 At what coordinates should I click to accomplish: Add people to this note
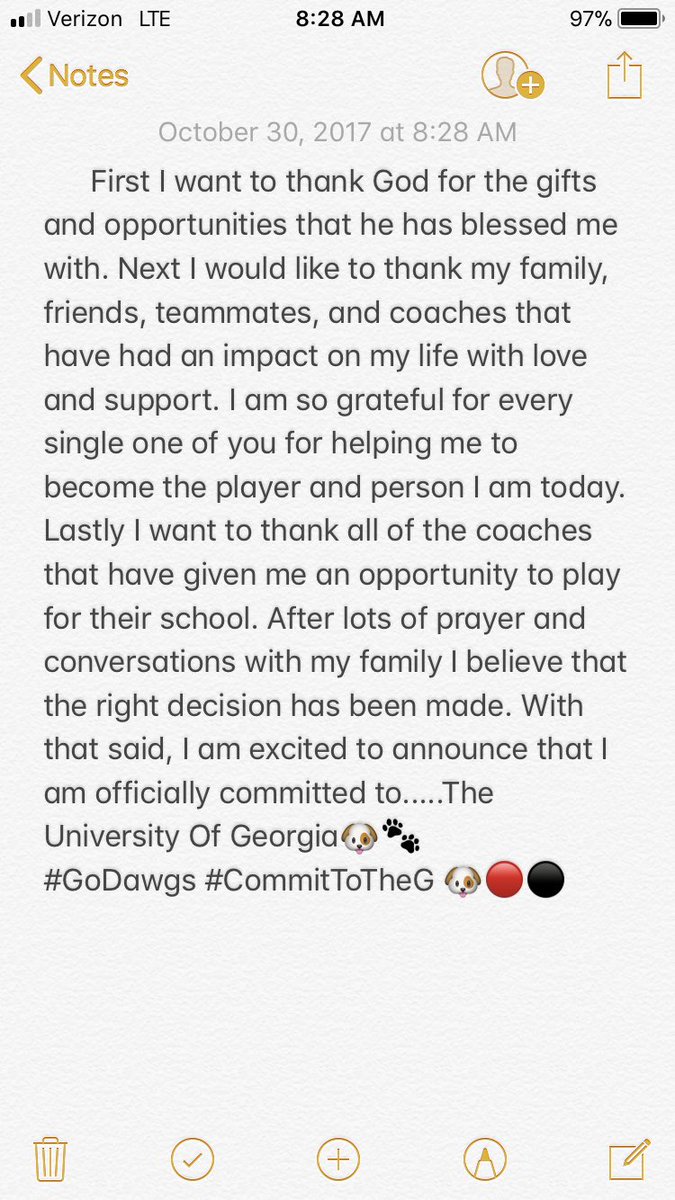(x=511, y=75)
